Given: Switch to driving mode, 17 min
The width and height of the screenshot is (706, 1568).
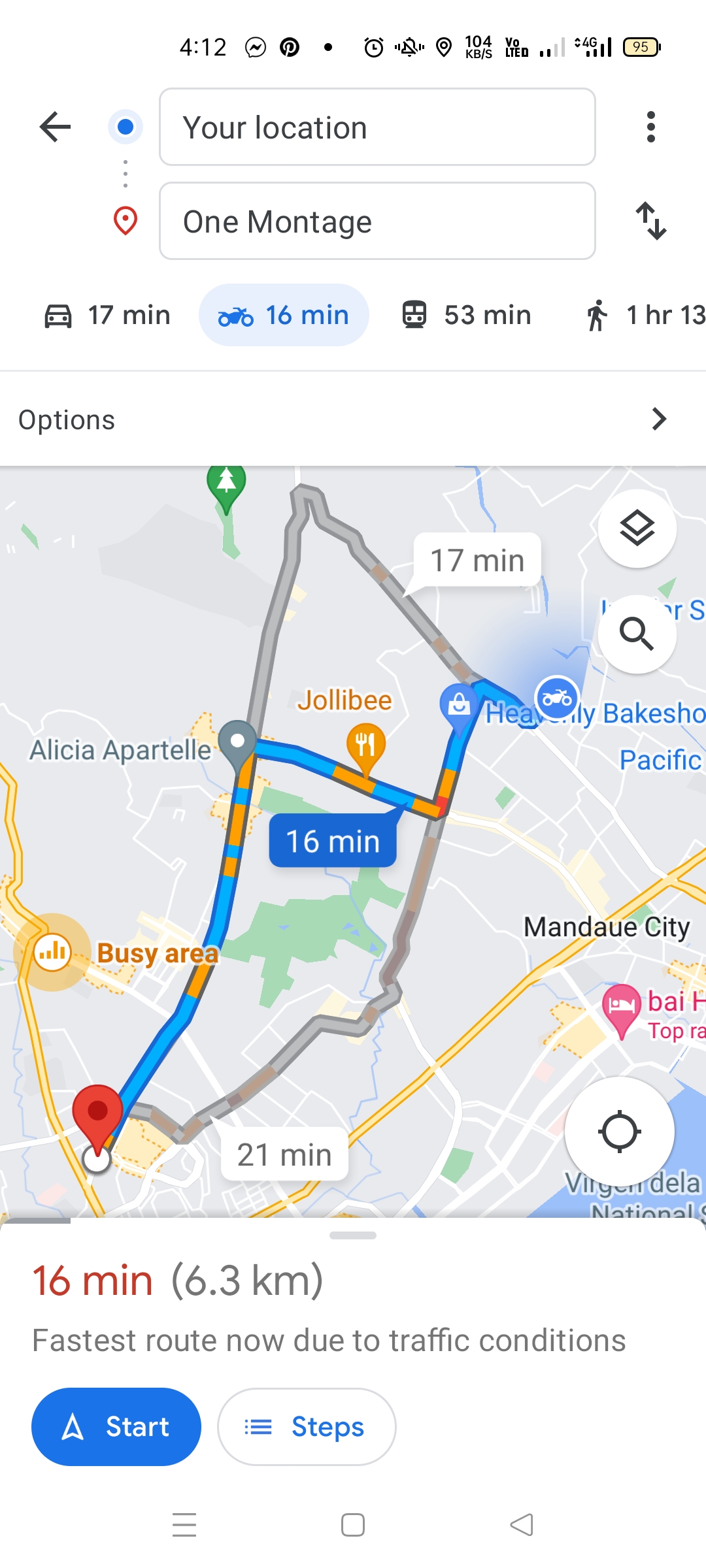Looking at the screenshot, I should (107, 315).
